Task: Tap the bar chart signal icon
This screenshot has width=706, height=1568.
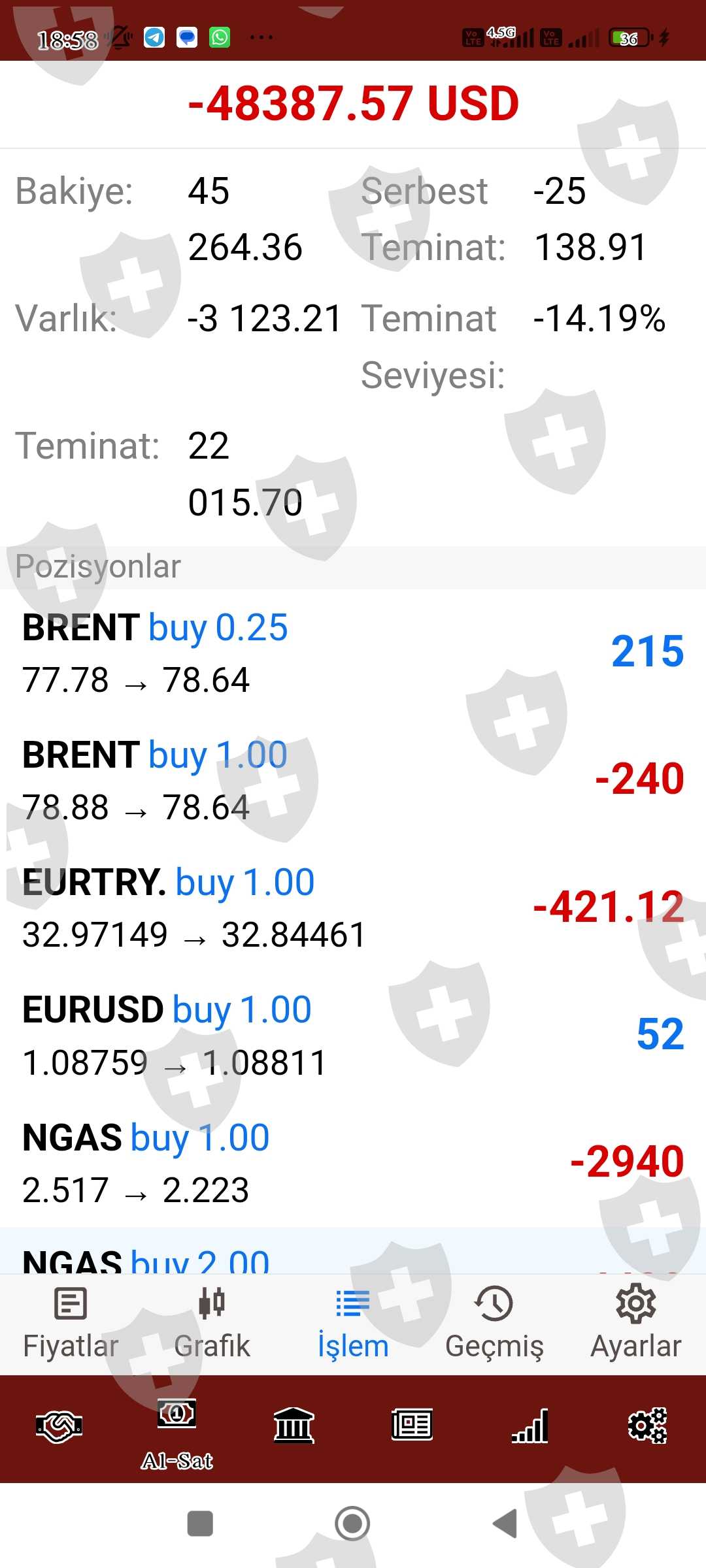Action: tap(529, 1425)
